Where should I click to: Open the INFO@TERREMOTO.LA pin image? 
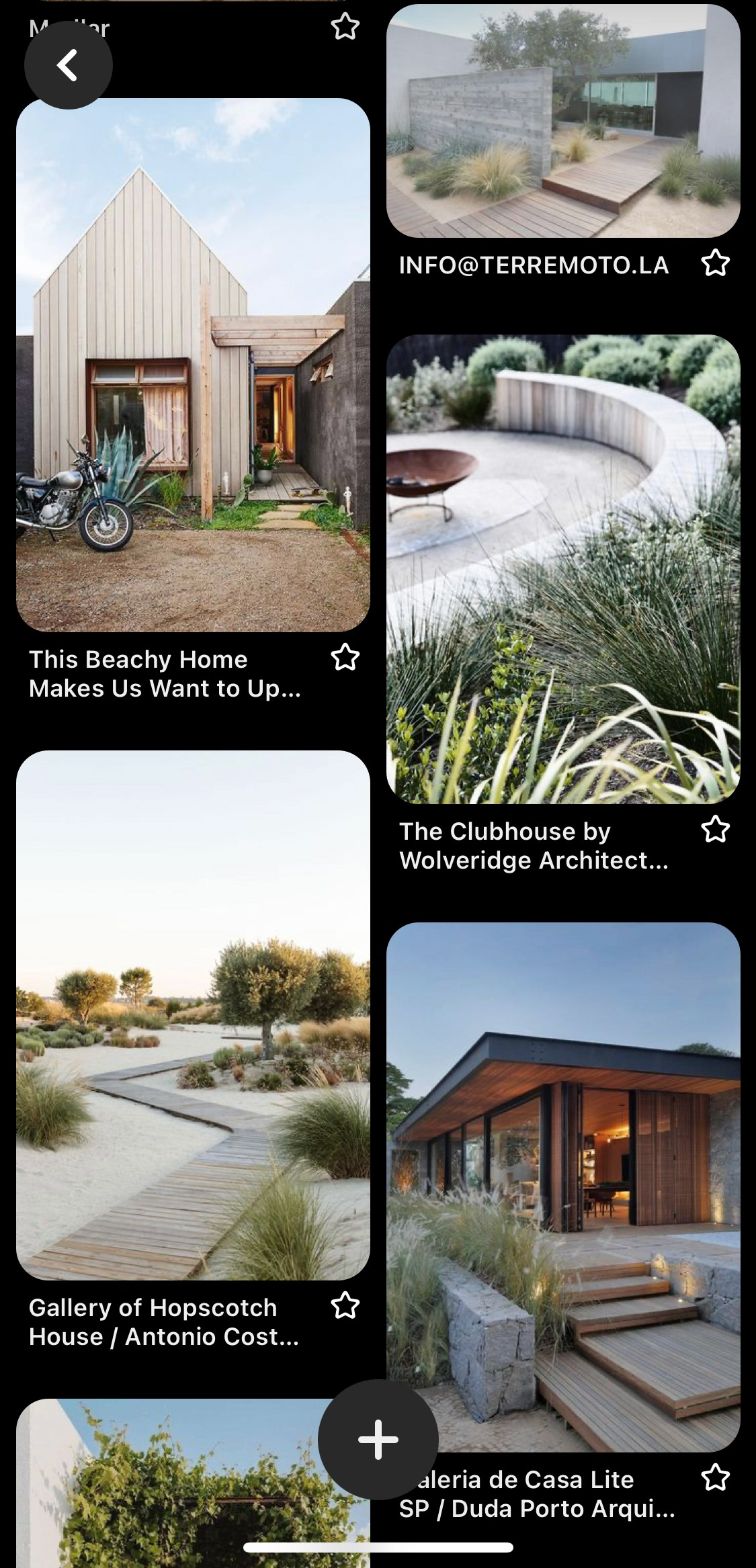click(563, 121)
